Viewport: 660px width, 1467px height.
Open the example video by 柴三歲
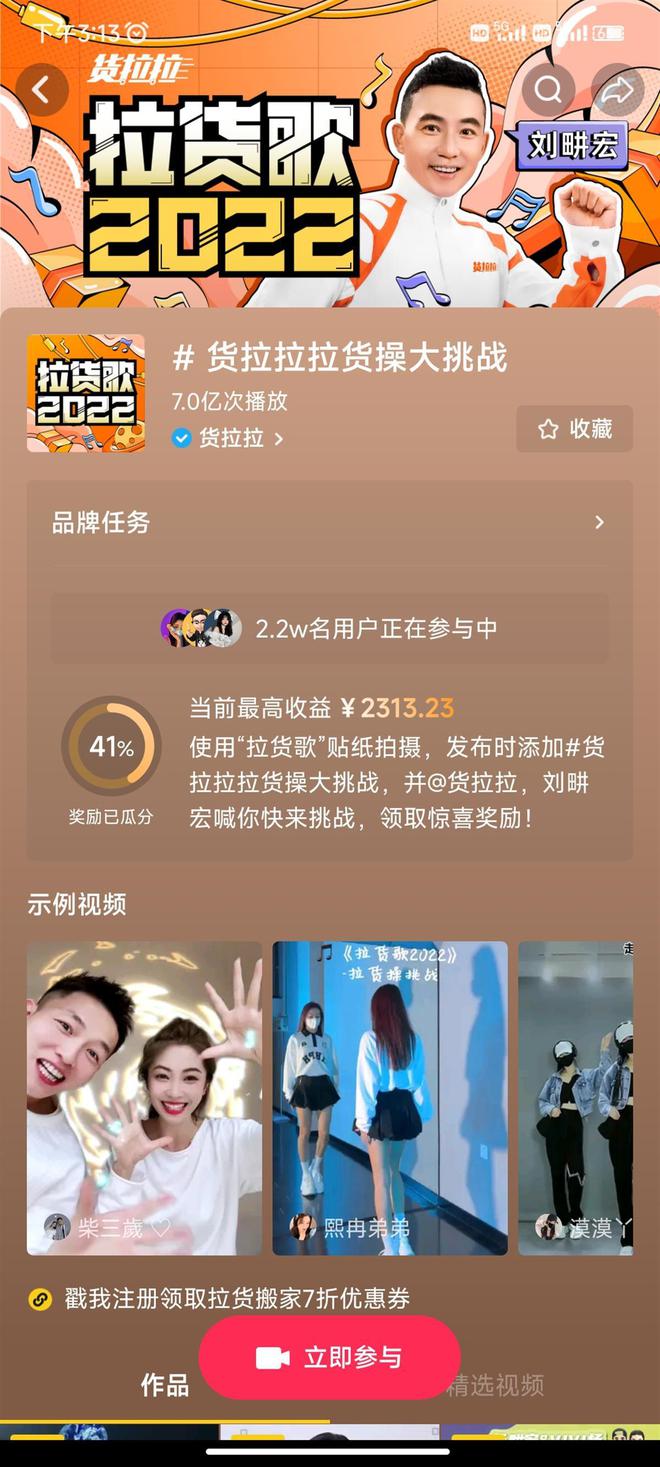tap(144, 1097)
